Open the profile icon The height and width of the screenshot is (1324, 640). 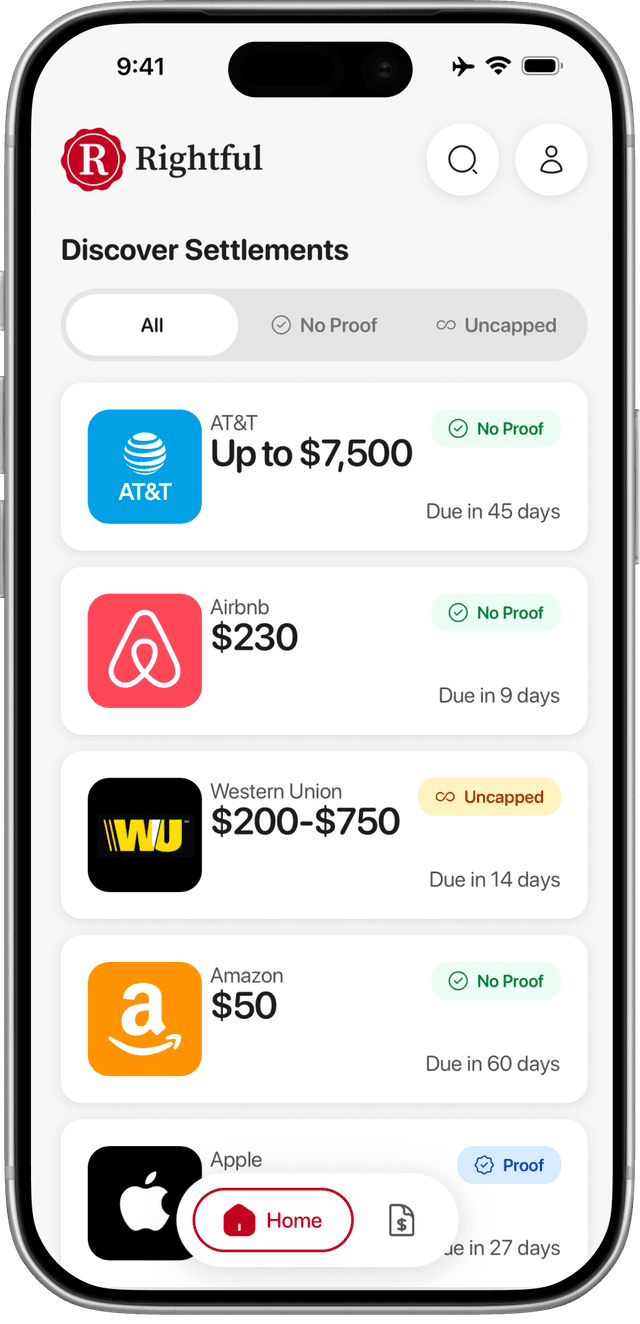tap(551, 159)
